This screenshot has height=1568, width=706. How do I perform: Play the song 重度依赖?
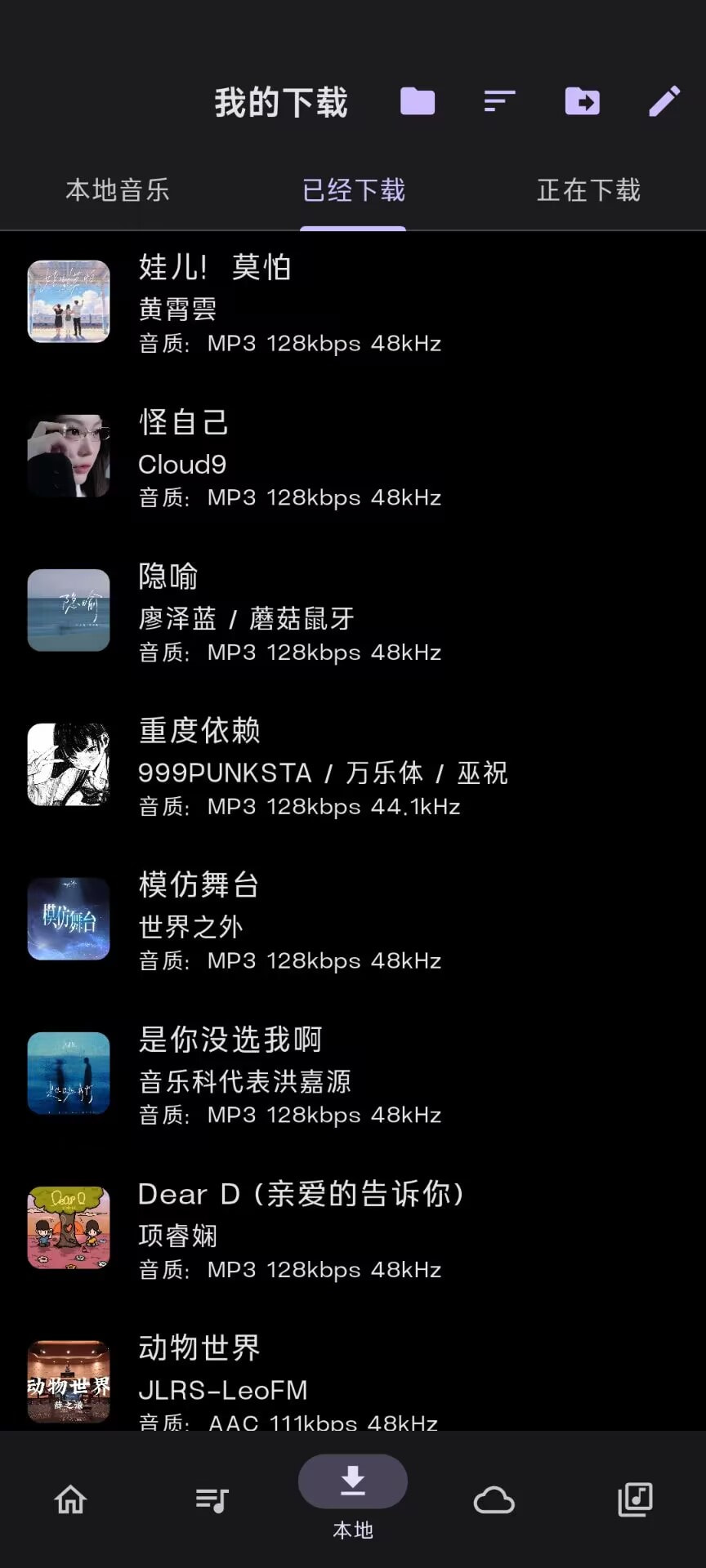353,765
